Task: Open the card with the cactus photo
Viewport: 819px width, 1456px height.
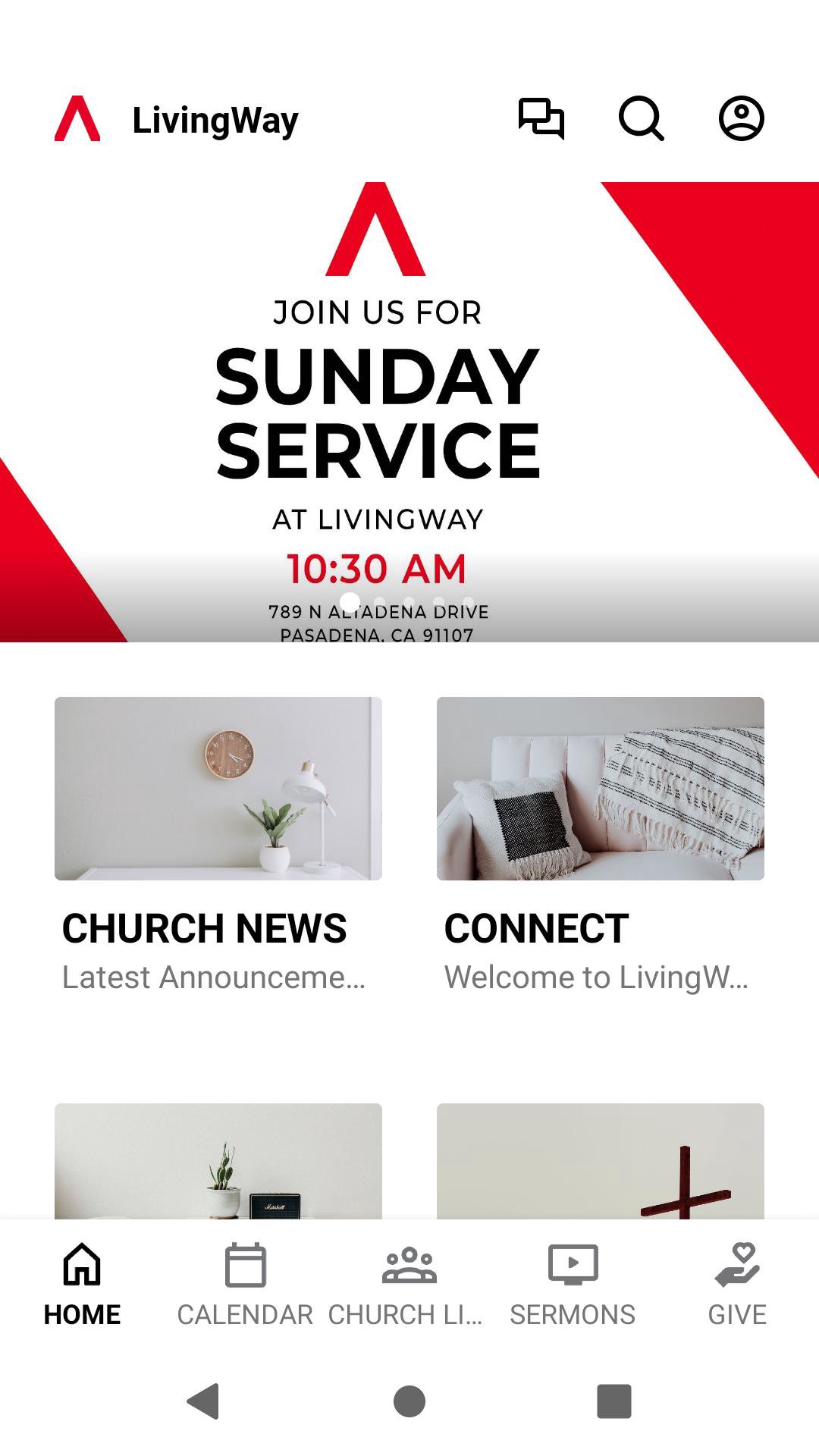Action: [x=218, y=1160]
